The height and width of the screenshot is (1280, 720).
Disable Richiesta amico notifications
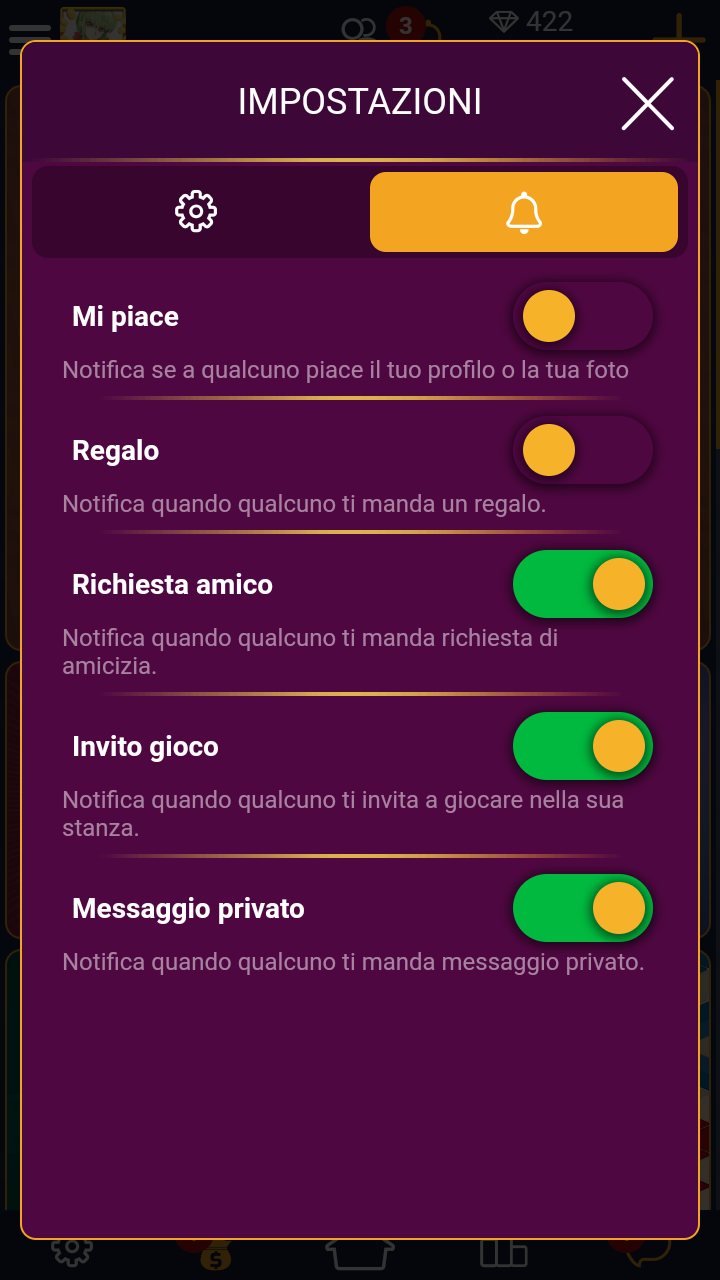583,584
